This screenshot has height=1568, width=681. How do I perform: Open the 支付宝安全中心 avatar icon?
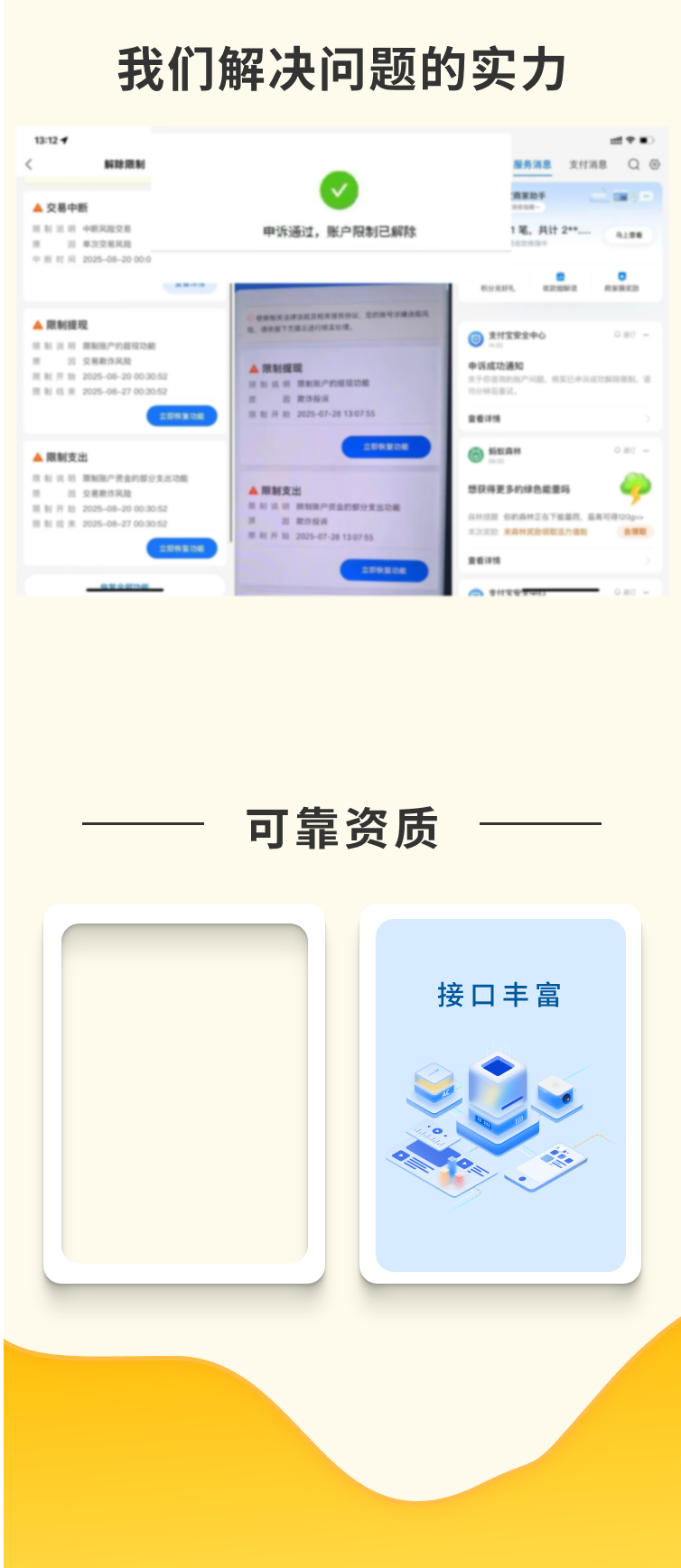(475, 337)
